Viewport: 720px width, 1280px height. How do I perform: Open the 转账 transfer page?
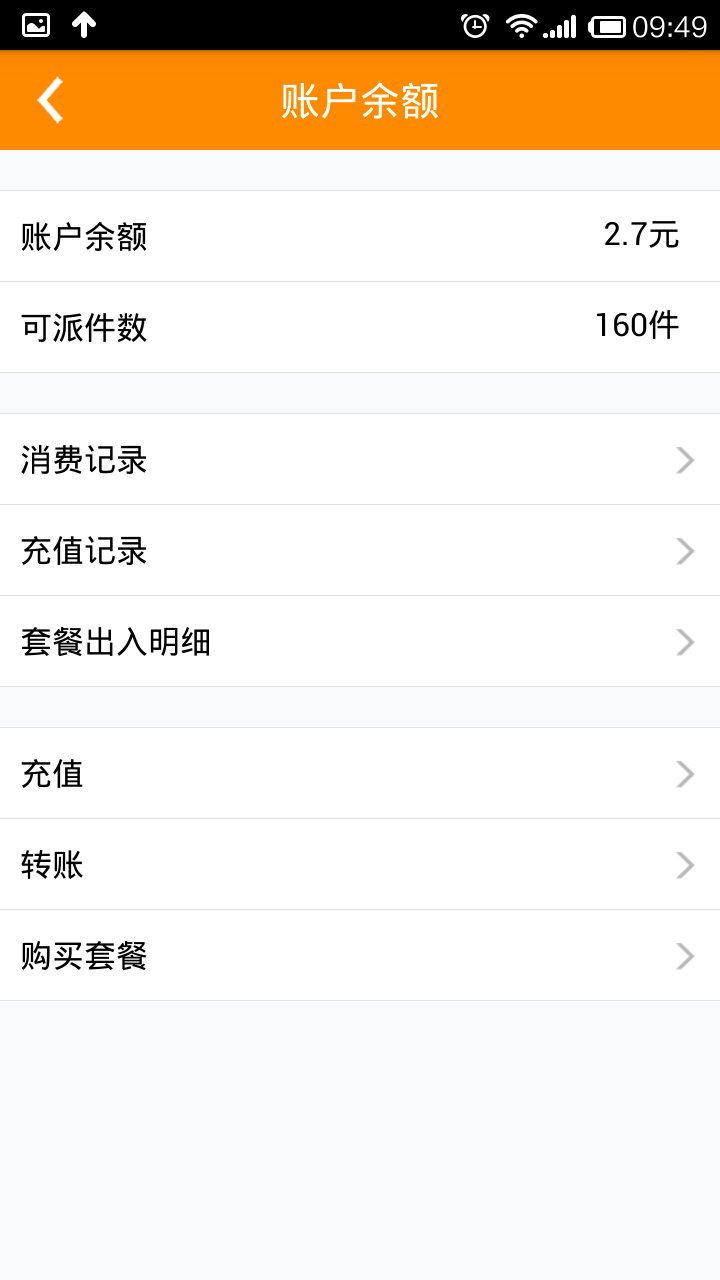click(x=360, y=865)
